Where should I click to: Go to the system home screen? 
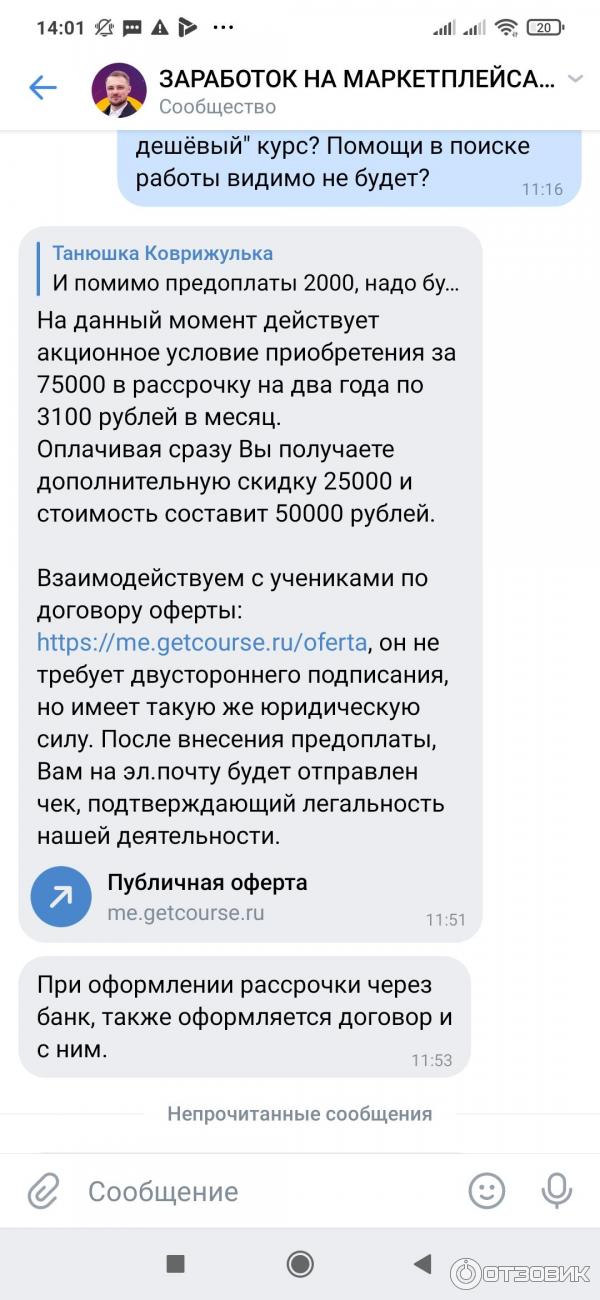pyautogui.click(x=300, y=1264)
